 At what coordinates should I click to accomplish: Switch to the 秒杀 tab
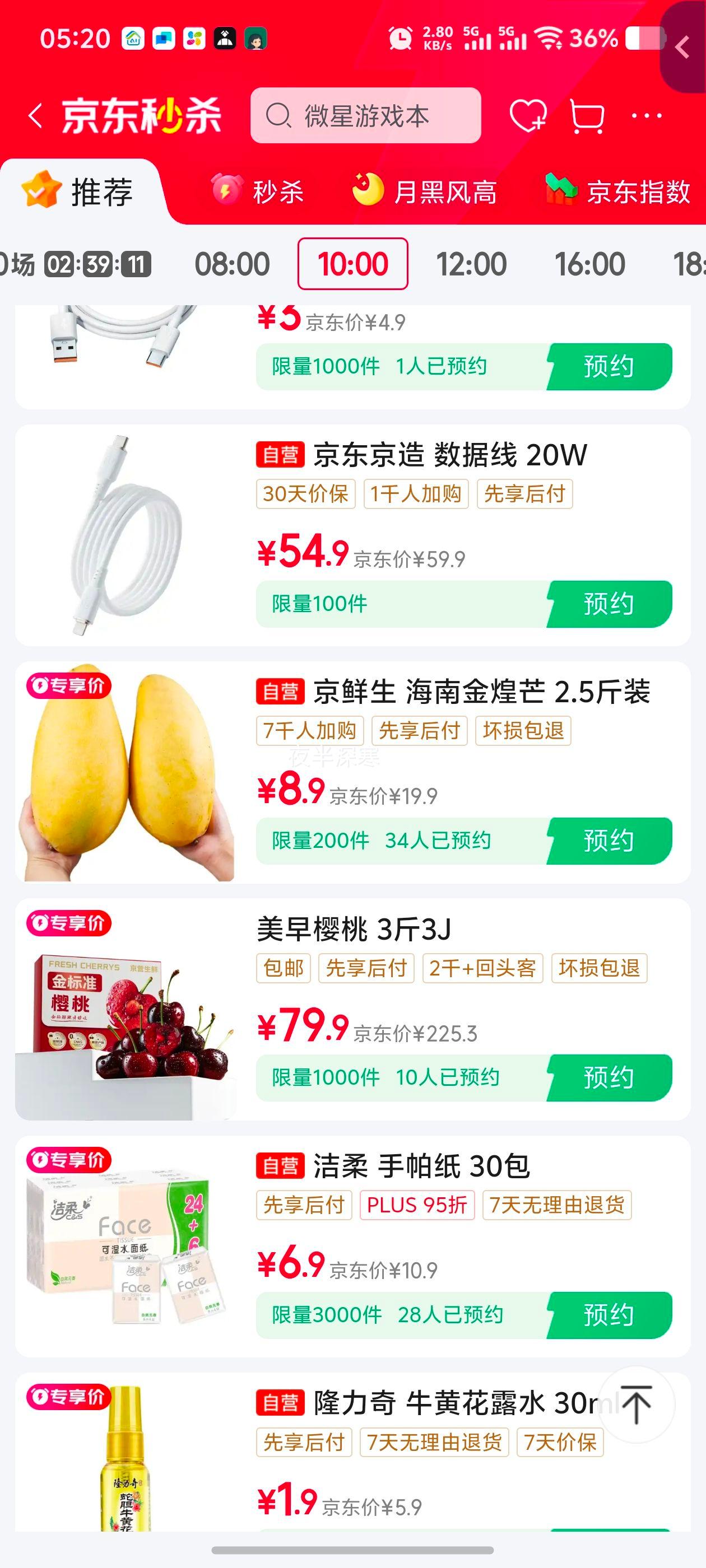point(258,192)
